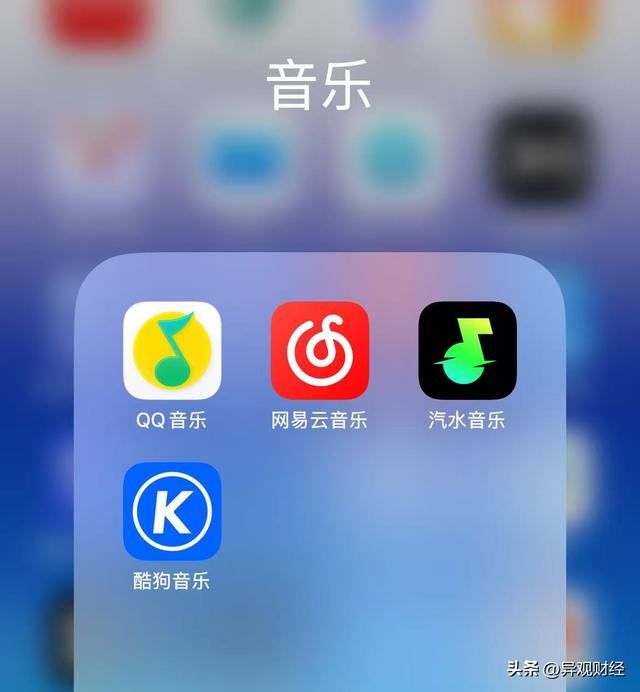The height and width of the screenshot is (692, 640).
Task: Launch 网易云音乐 from the folder
Action: point(320,350)
